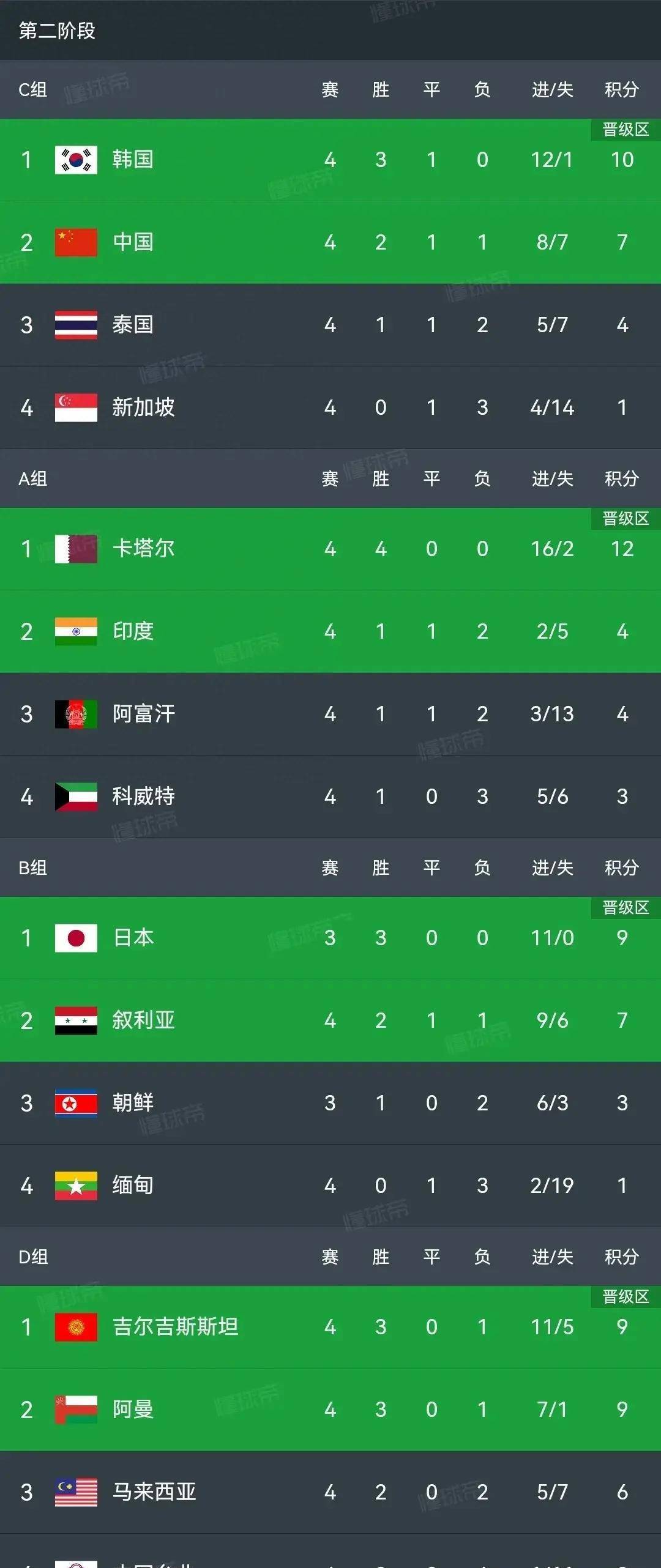This screenshot has width=661, height=1568.
Task: Select 中国 in the C组 standings
Action: tap(133, 242)
